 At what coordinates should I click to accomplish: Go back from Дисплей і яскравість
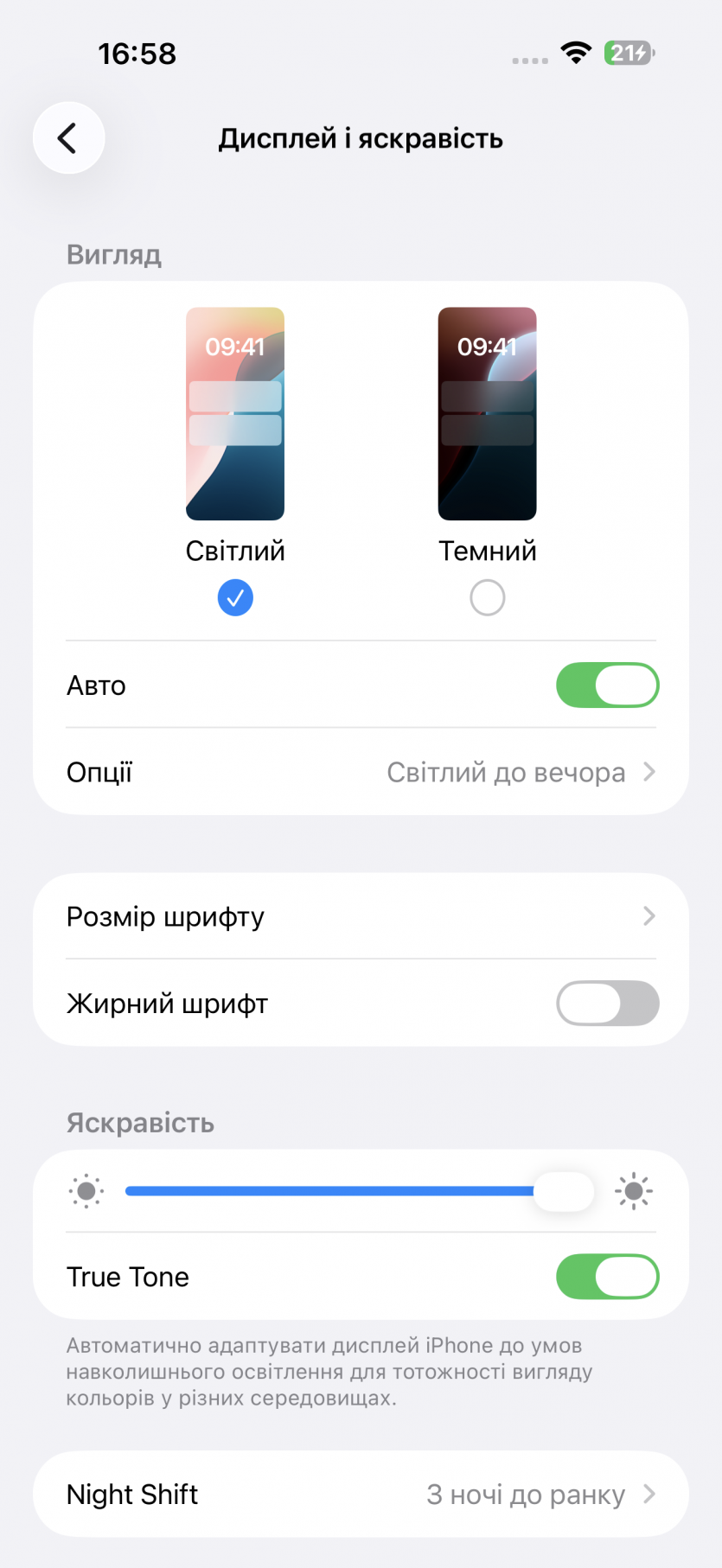[68, 138]
